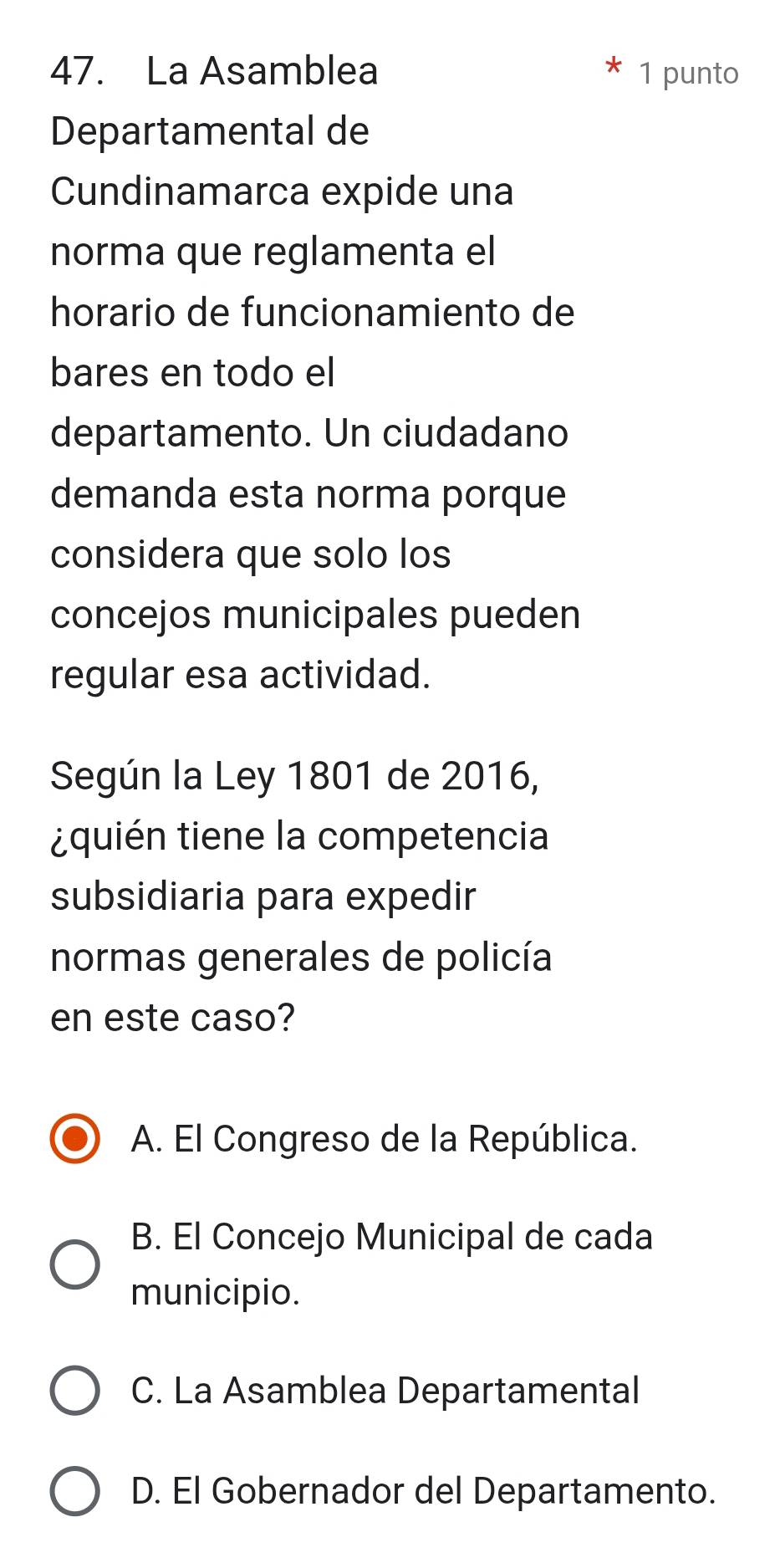This screenshot has width=780, height=1568.
Task: Choose B. El Concejo Municipal de cada municipio
Action: pos(75,1264)
